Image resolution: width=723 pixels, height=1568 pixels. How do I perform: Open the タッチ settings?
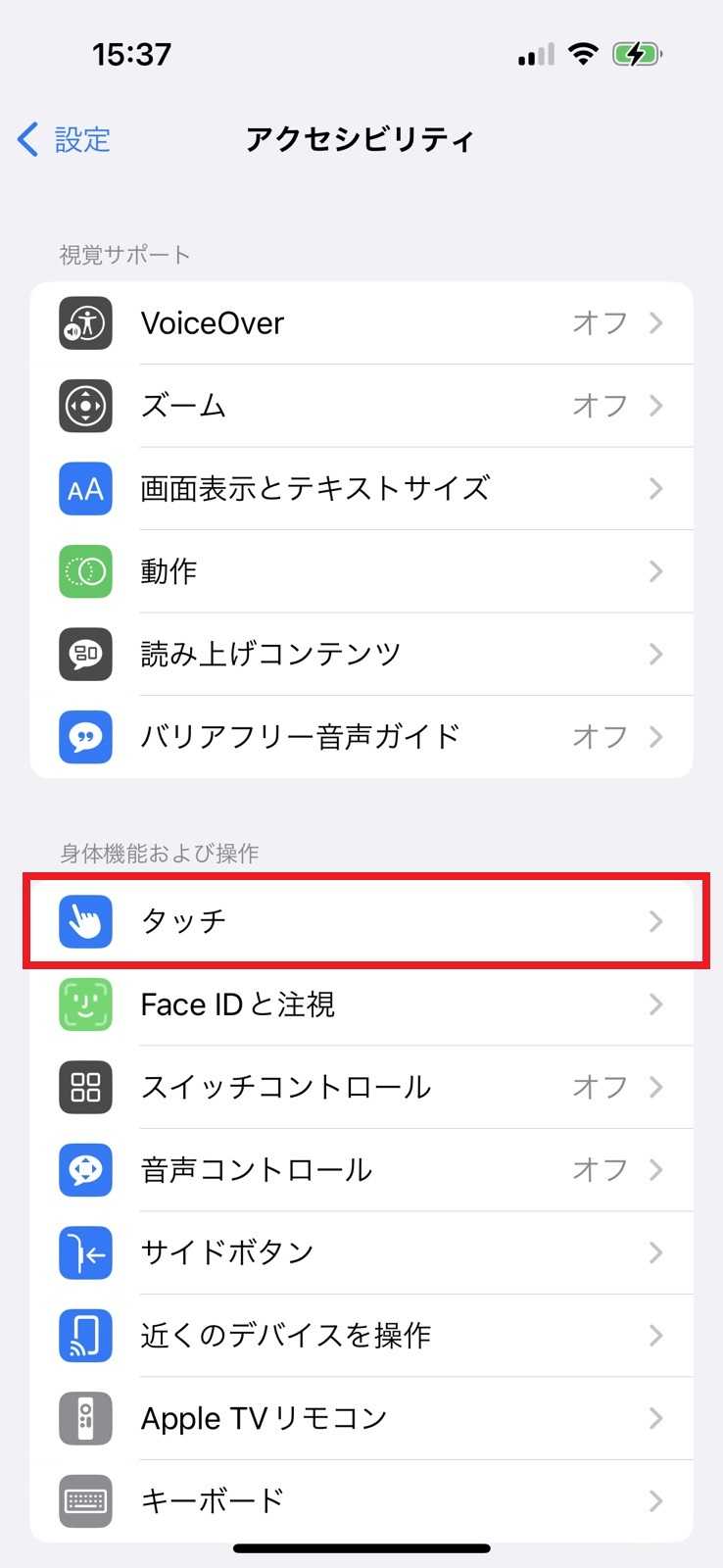(361, 921)
